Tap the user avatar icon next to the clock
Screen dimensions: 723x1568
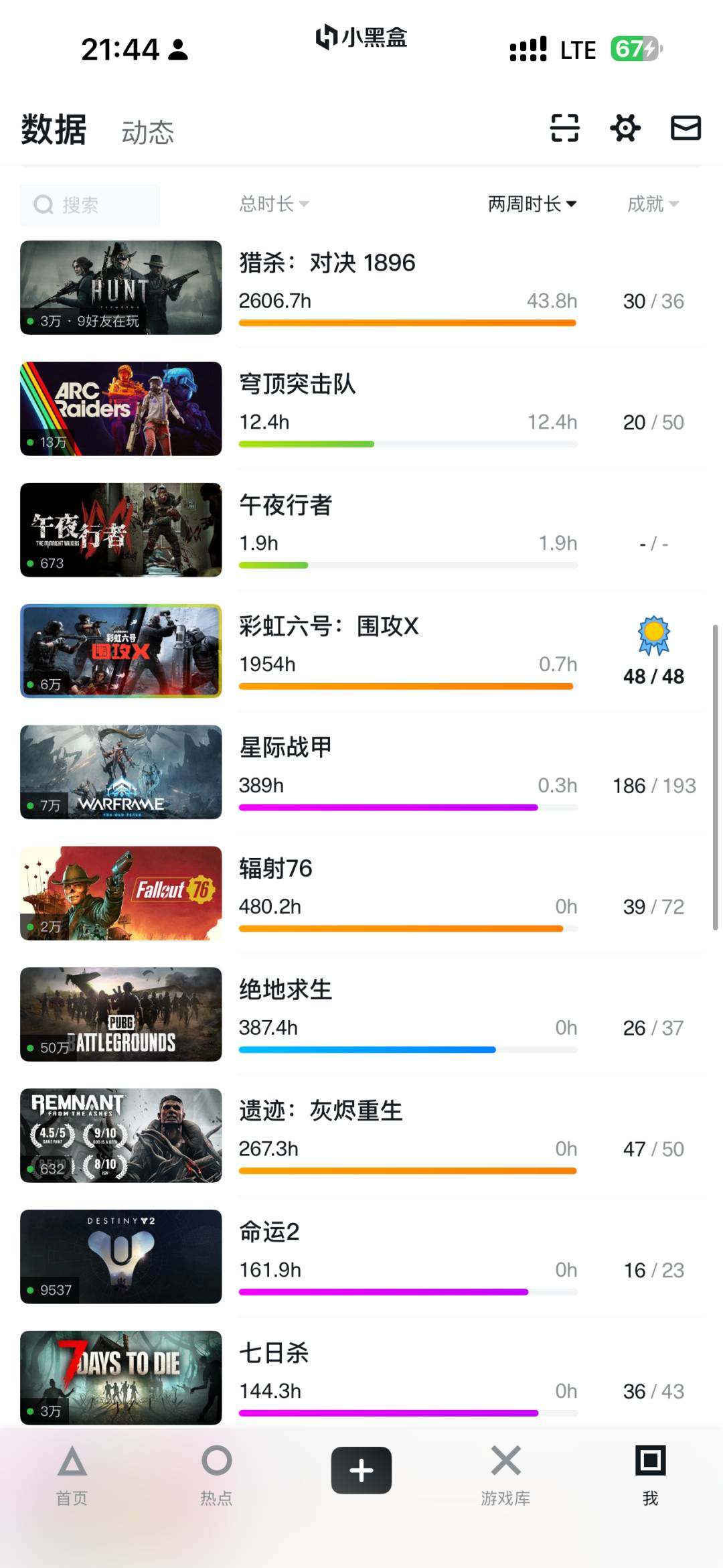177,48
